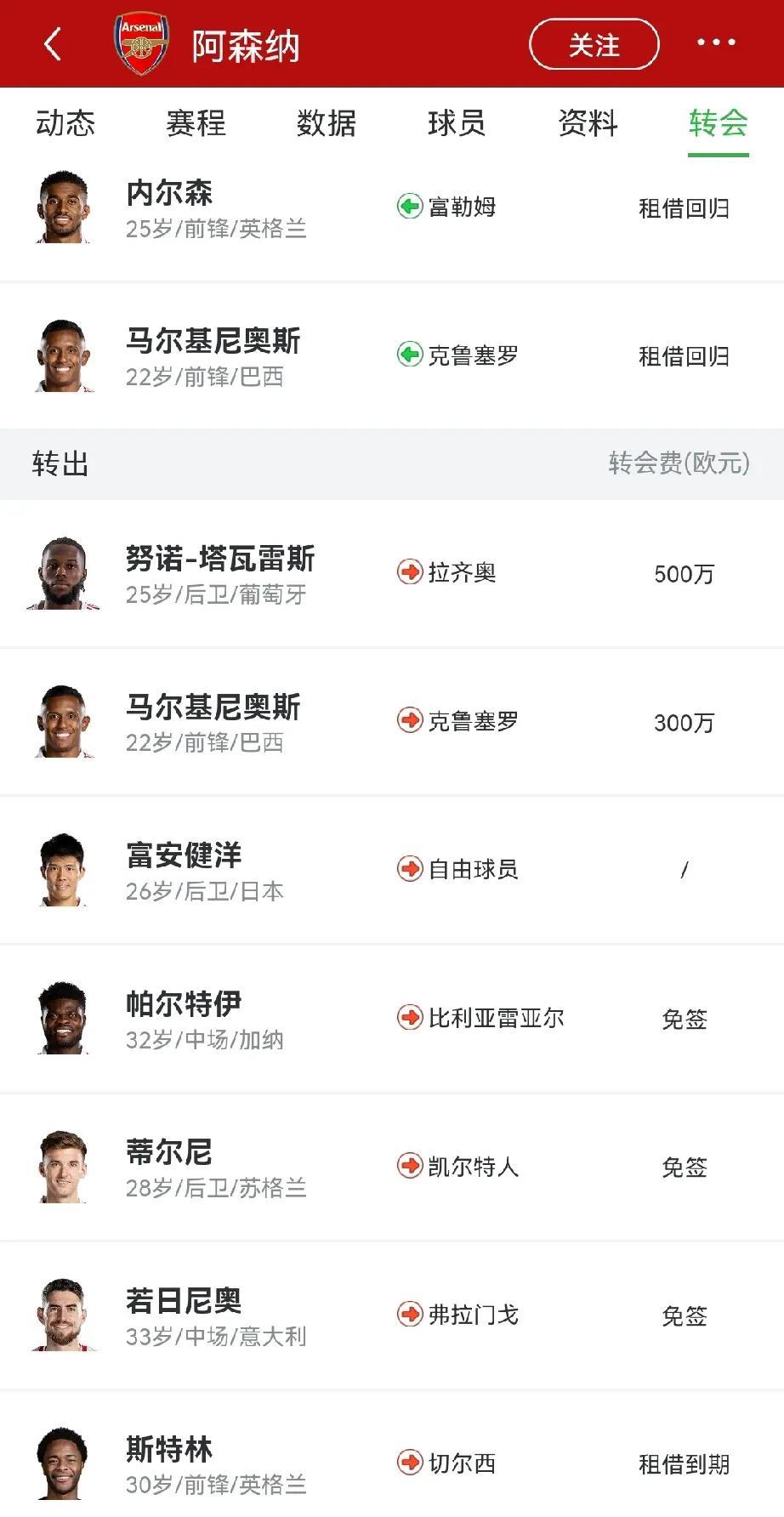Go back using the header arrow
The width and height of the screenshot is (784, 1517).
pyautogui.click(x=53, y=44)
